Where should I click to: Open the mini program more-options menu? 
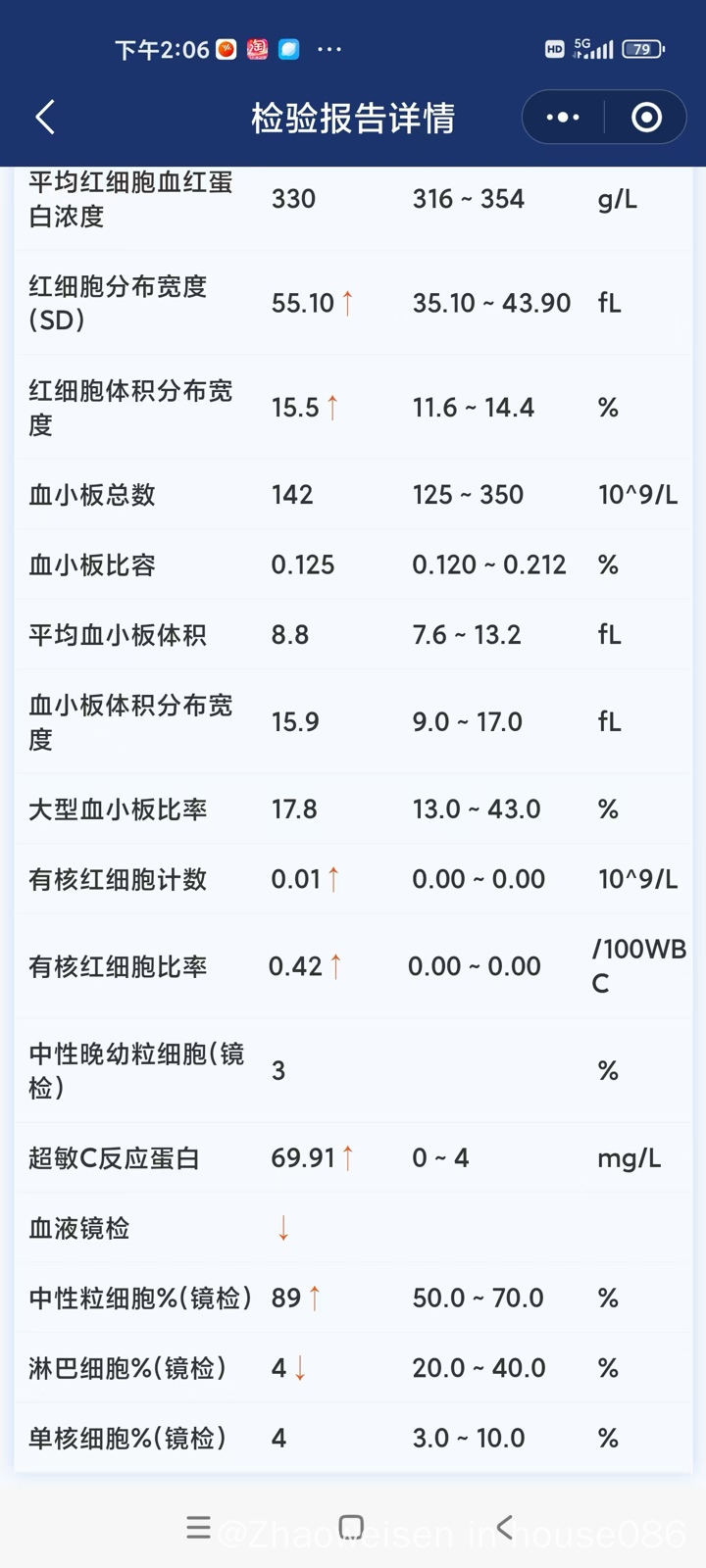pos(563,118)
